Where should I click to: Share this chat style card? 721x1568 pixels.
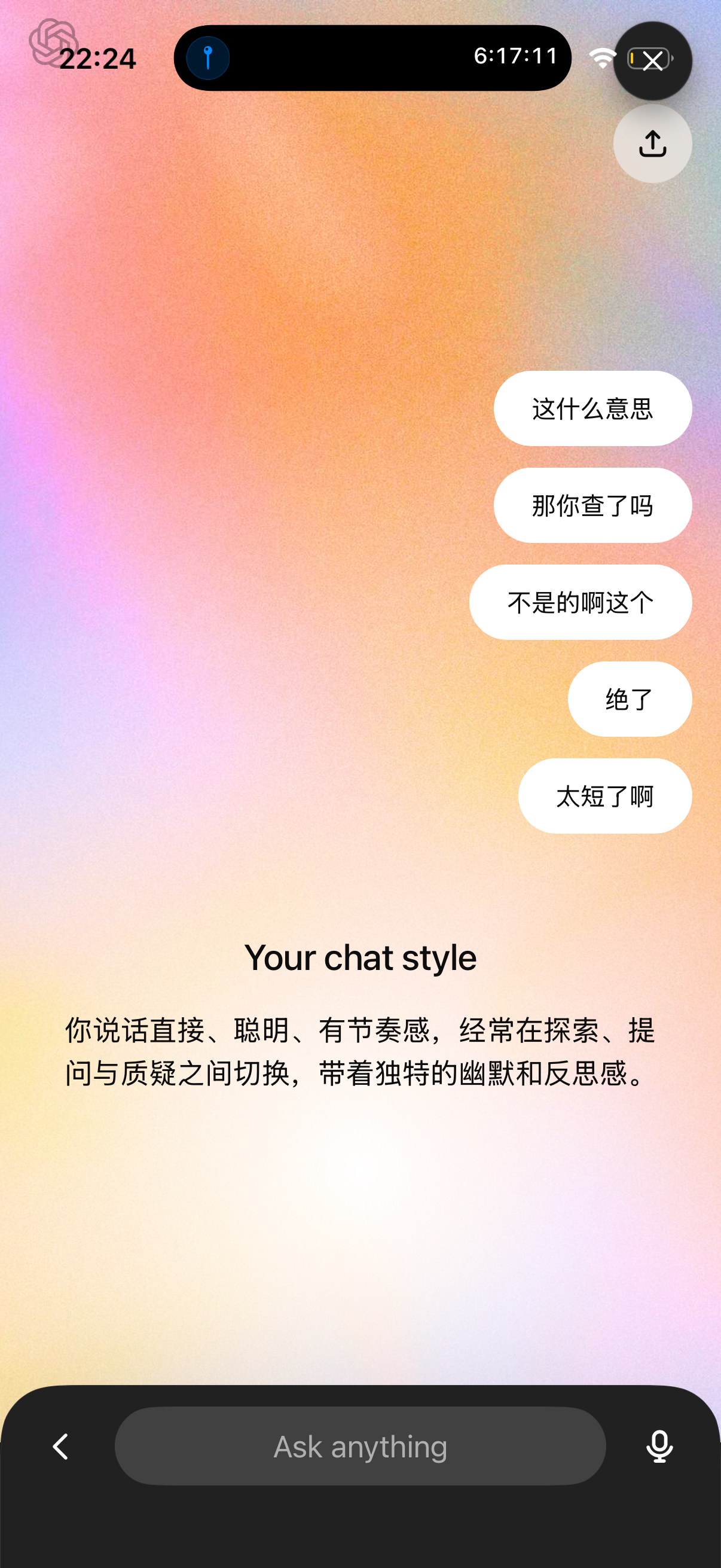[x=652, y=144]
